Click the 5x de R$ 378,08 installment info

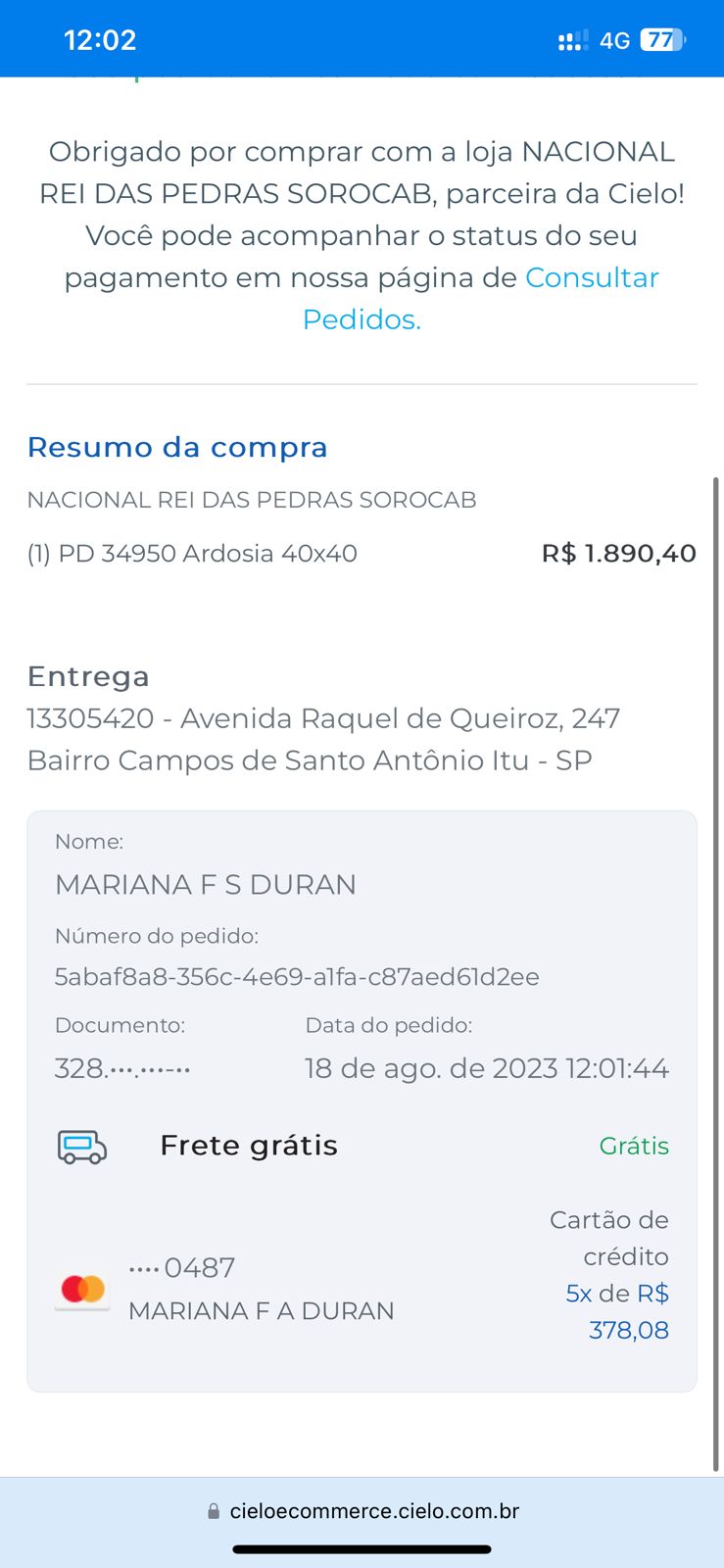[616, 1311]
